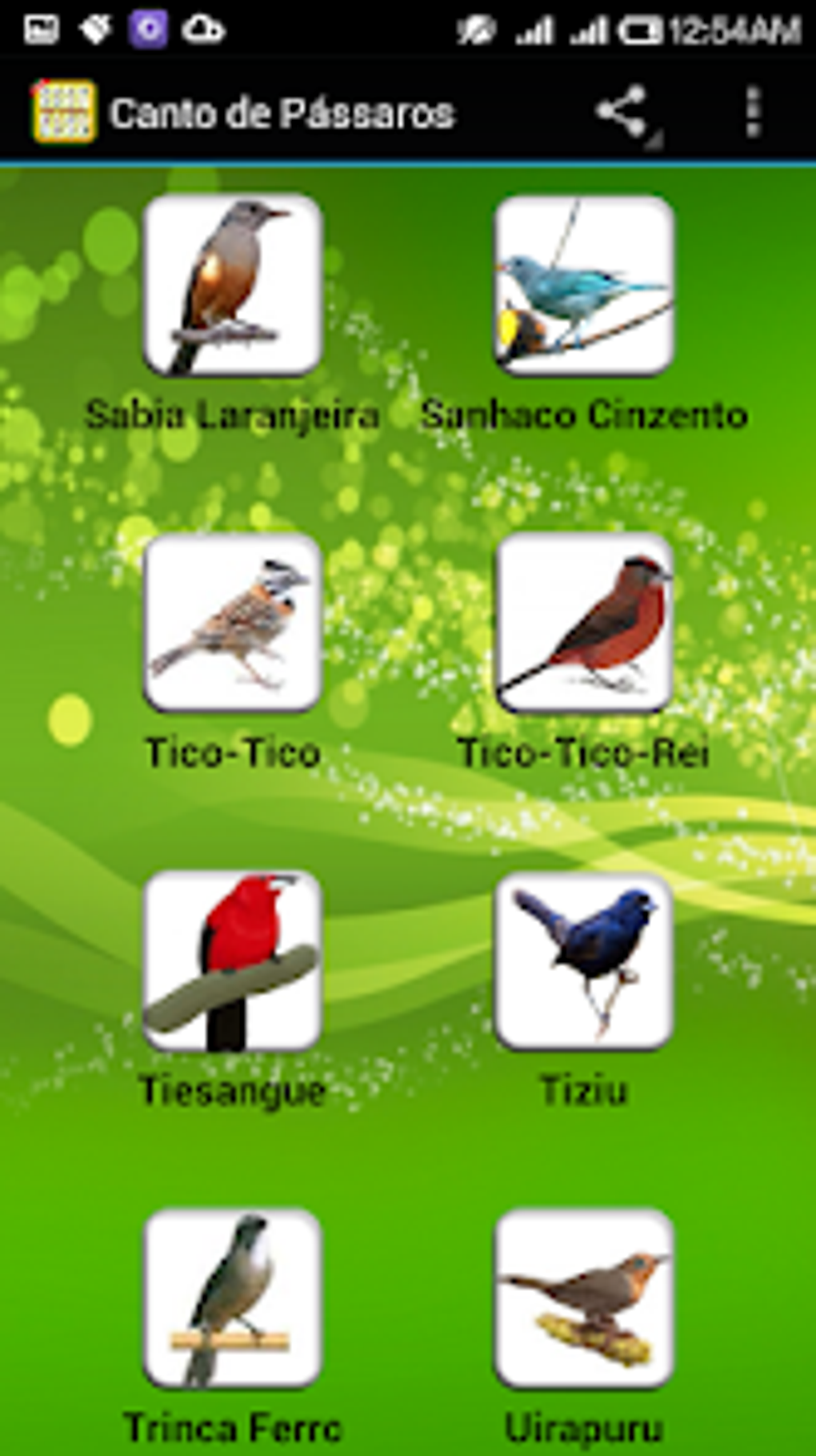816x1456 pixels.
Task: Open the Trinca Ferro bird tile
Action: click(233, 1298)
